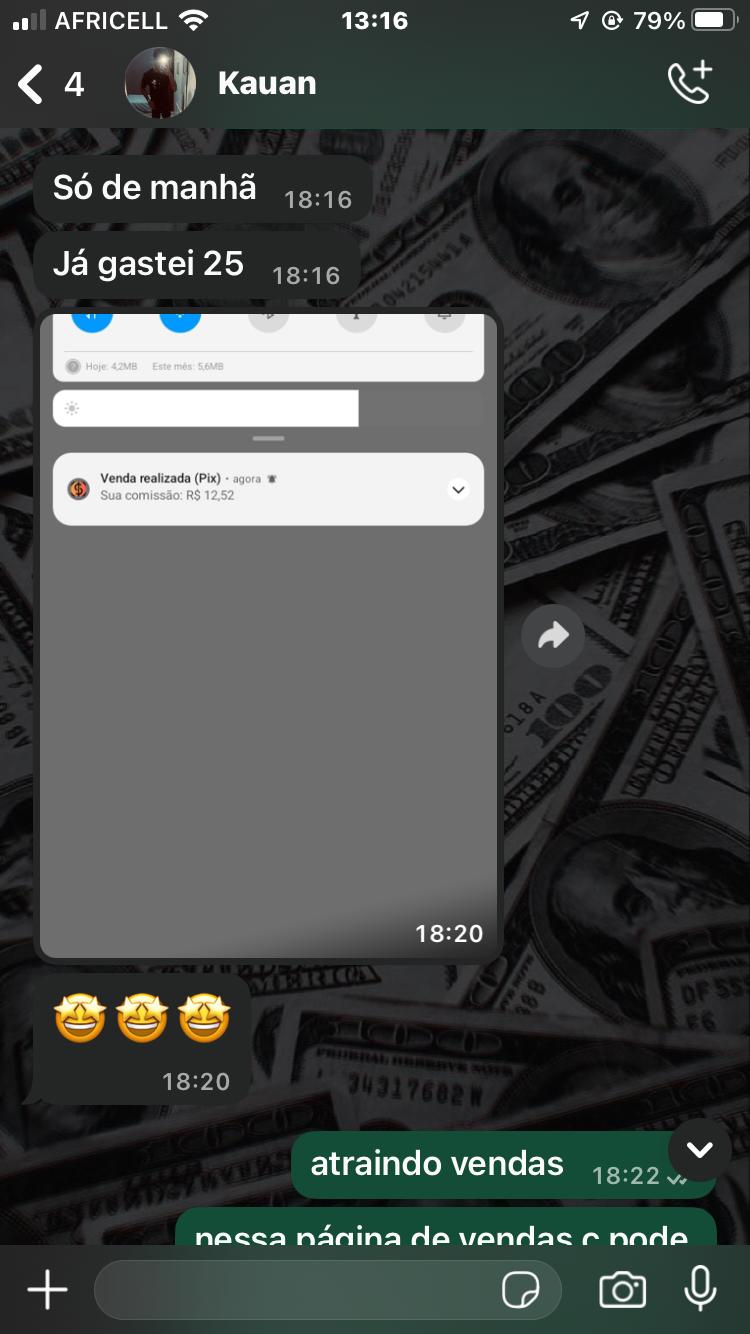Start a call with Kauan
The height and width of the screenshot is (1334, 750).
690,84
